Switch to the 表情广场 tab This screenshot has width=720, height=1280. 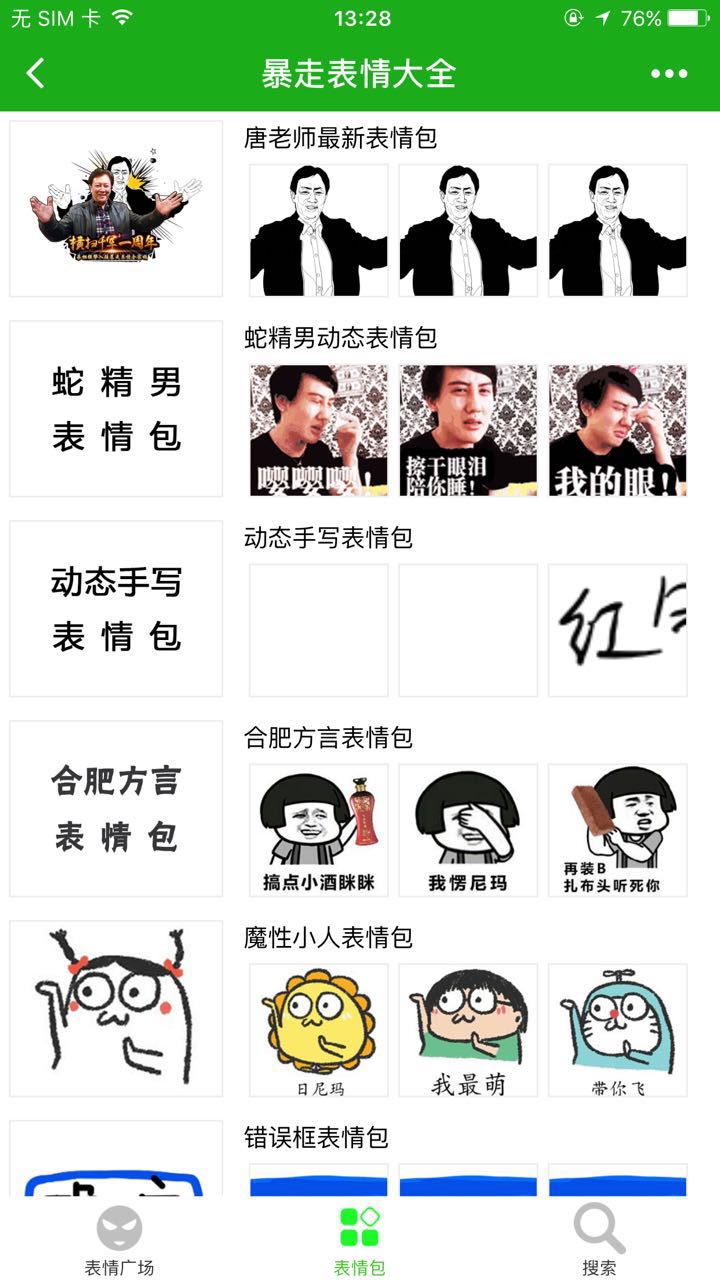point(119,1241)
